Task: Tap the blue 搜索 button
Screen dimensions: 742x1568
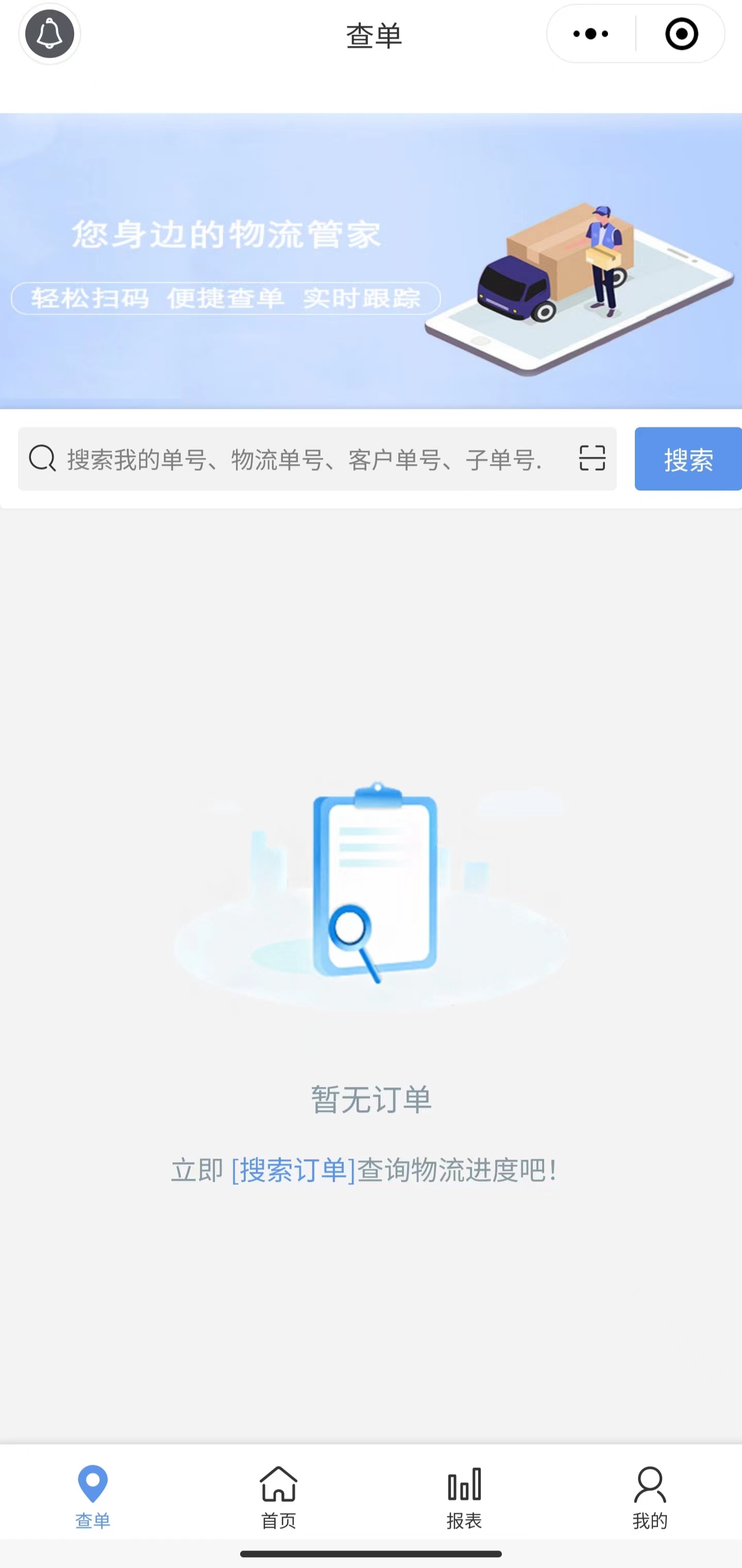Action: coord(688,459)
